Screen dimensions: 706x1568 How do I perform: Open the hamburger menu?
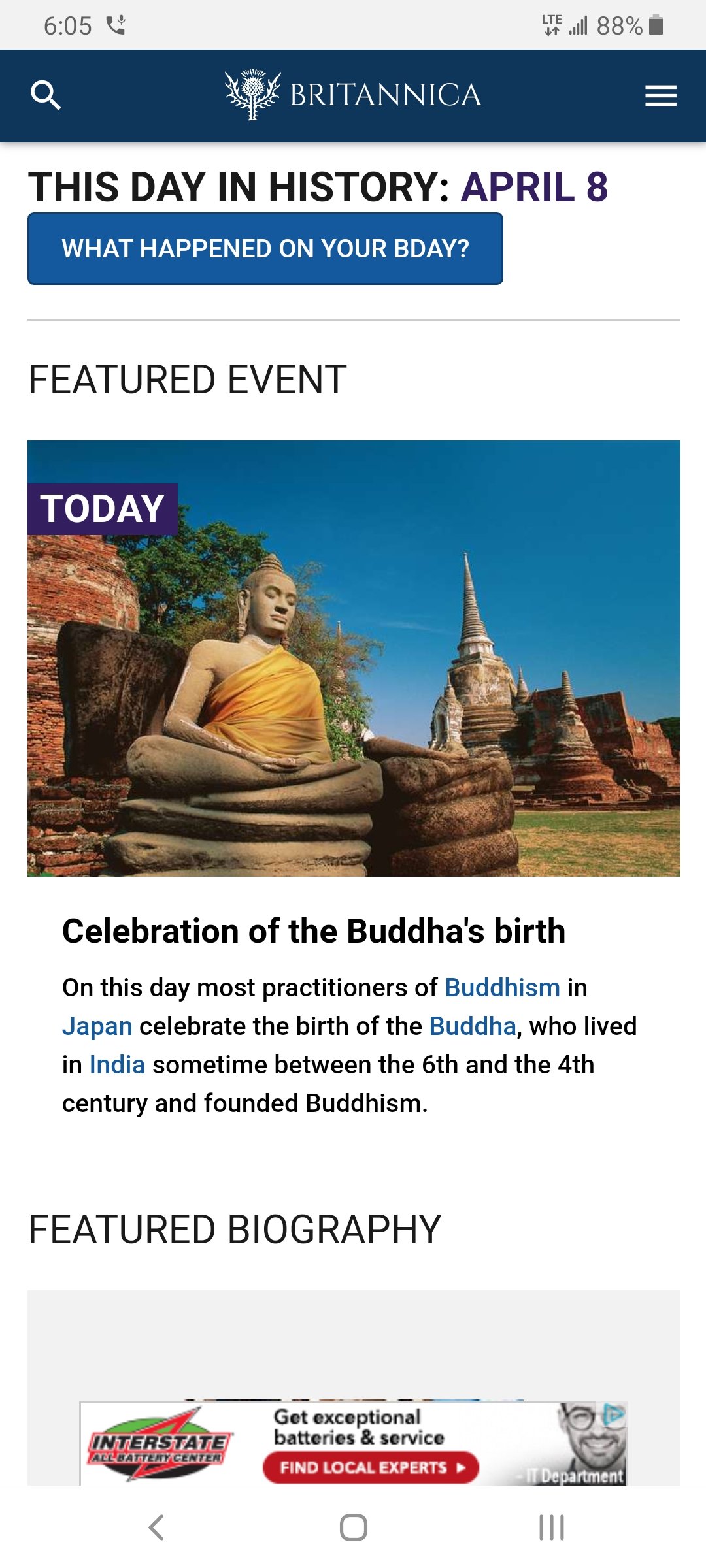[660, 96]
